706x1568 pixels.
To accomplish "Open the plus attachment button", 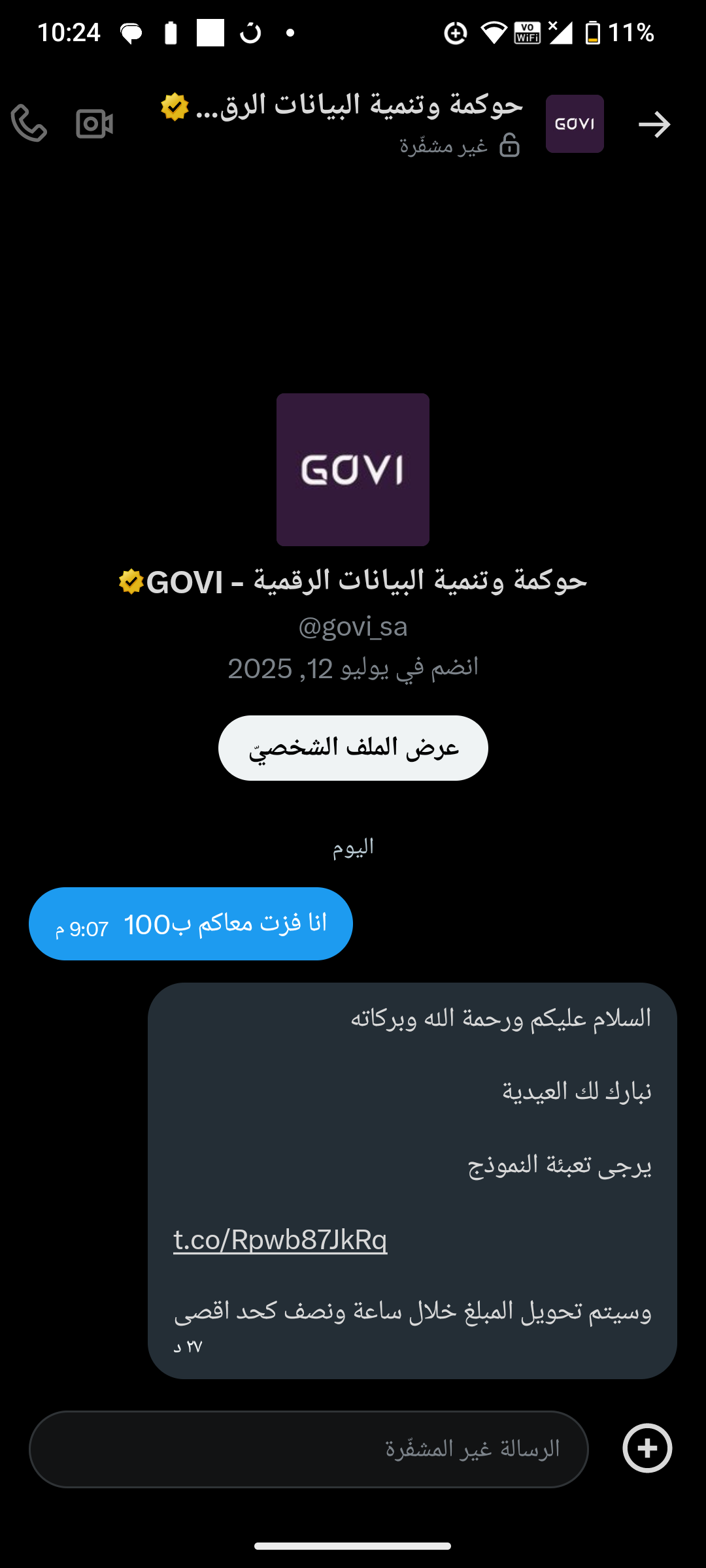I will (x=647, y=1448).
